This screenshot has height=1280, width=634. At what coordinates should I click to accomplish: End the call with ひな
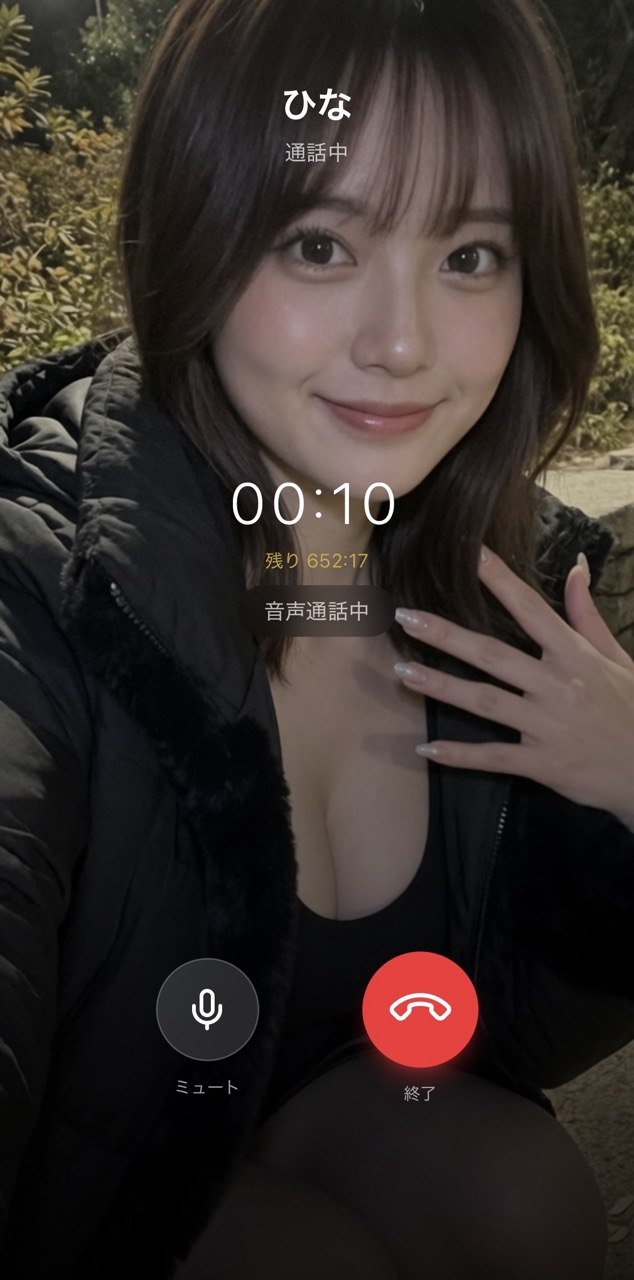pos(420,1010)
